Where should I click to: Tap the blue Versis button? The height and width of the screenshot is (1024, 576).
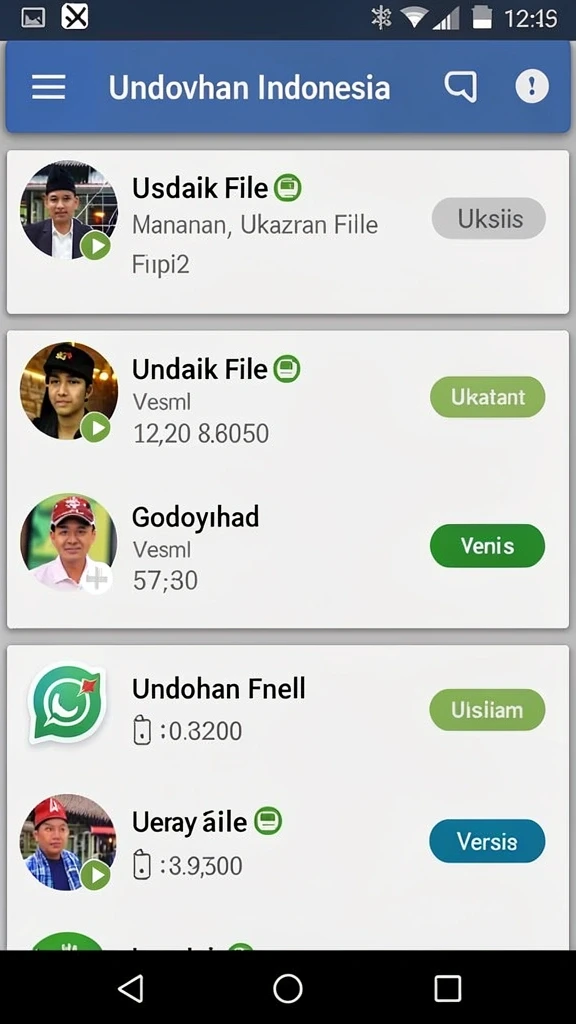point(487,841)
